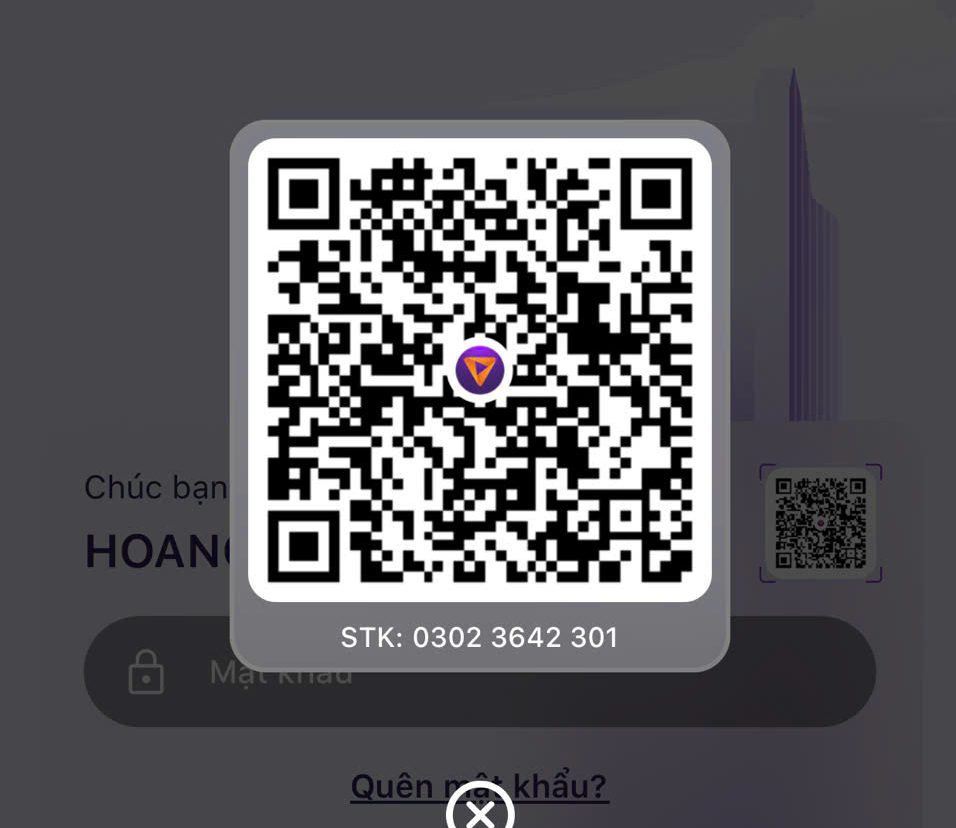
Task: Close the QR code popup
Action: (x=480, y=809)
